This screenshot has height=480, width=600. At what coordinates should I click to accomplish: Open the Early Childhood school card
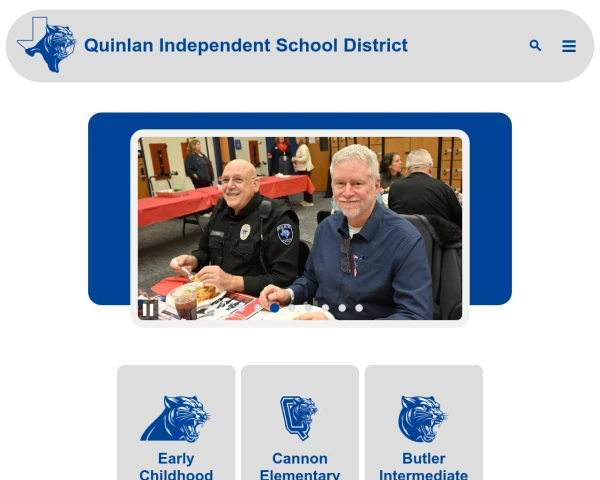click(176, 425)
